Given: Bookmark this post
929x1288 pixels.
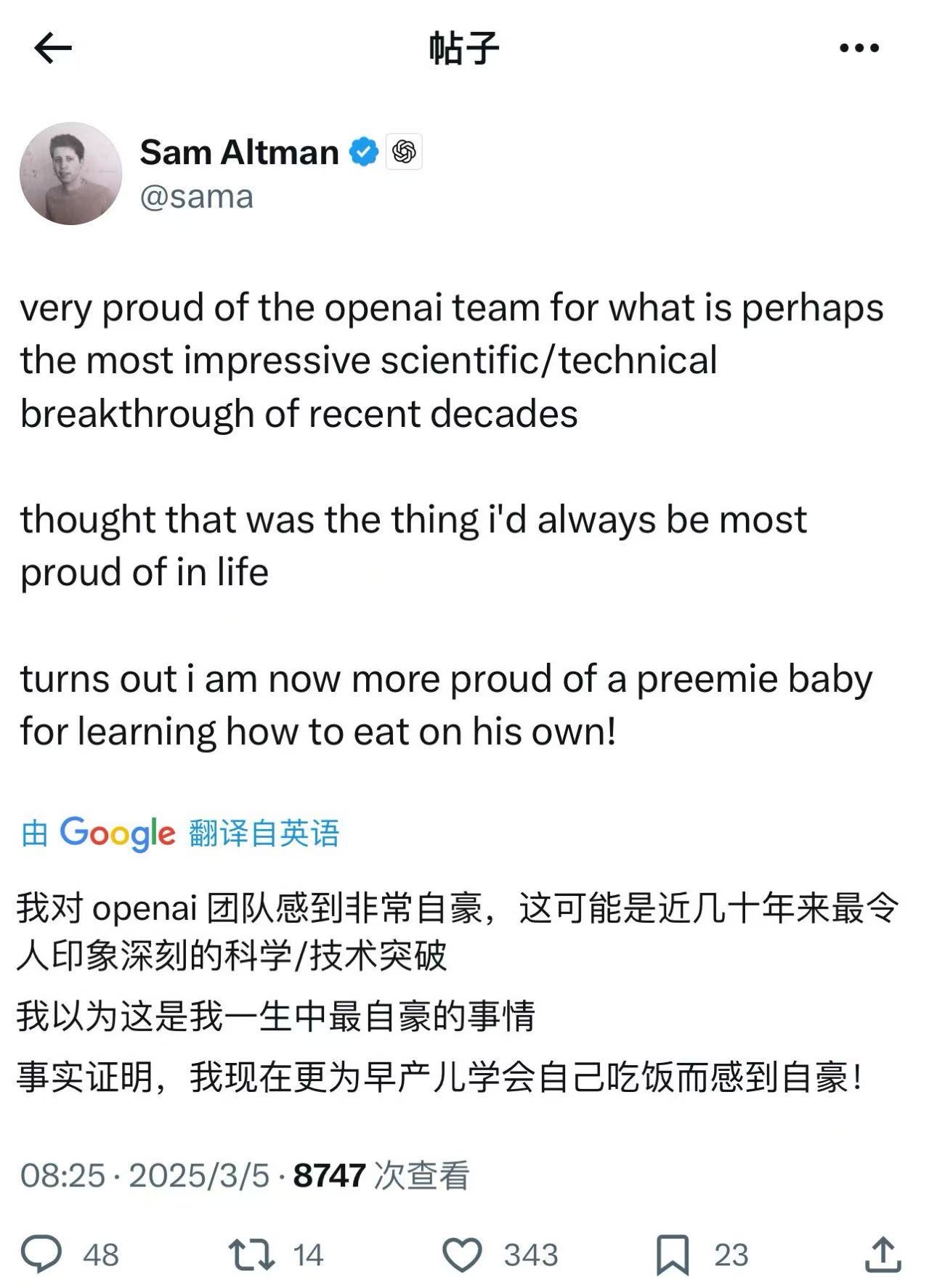Looking at the screenshot, I should 673,1254.
